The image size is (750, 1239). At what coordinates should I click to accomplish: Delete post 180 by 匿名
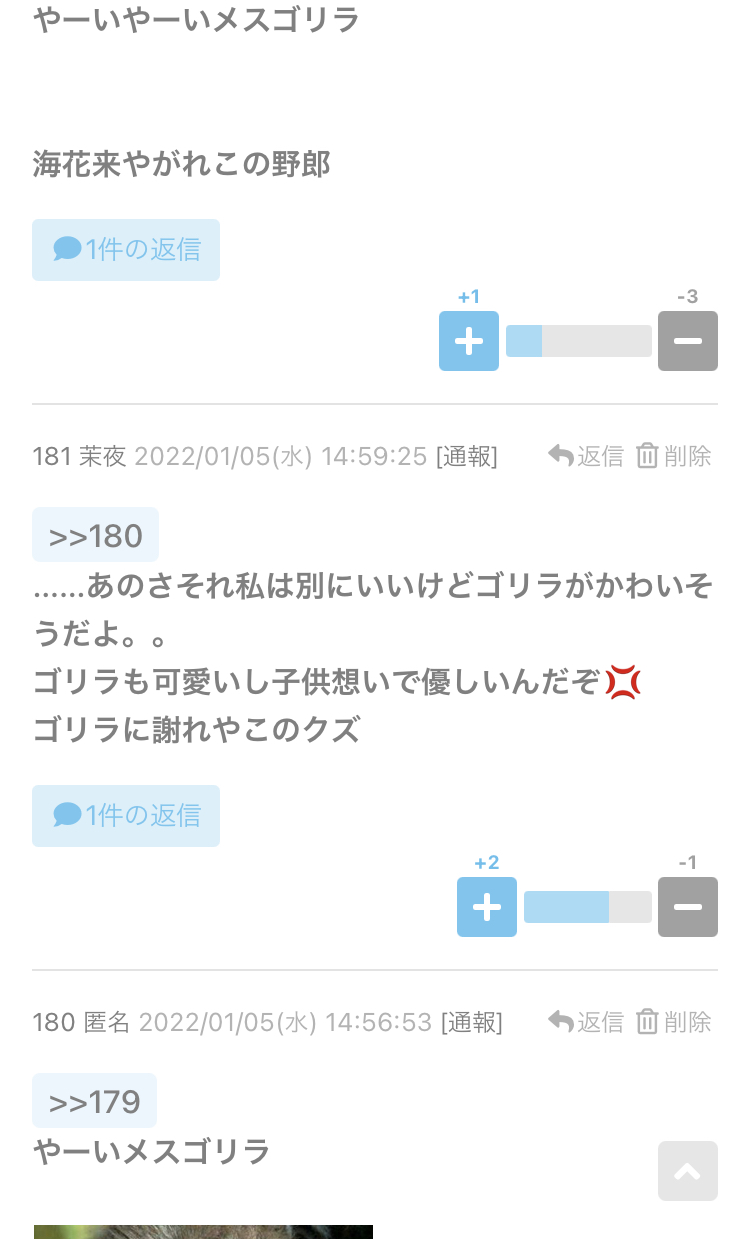click(x=675, y=1022)
